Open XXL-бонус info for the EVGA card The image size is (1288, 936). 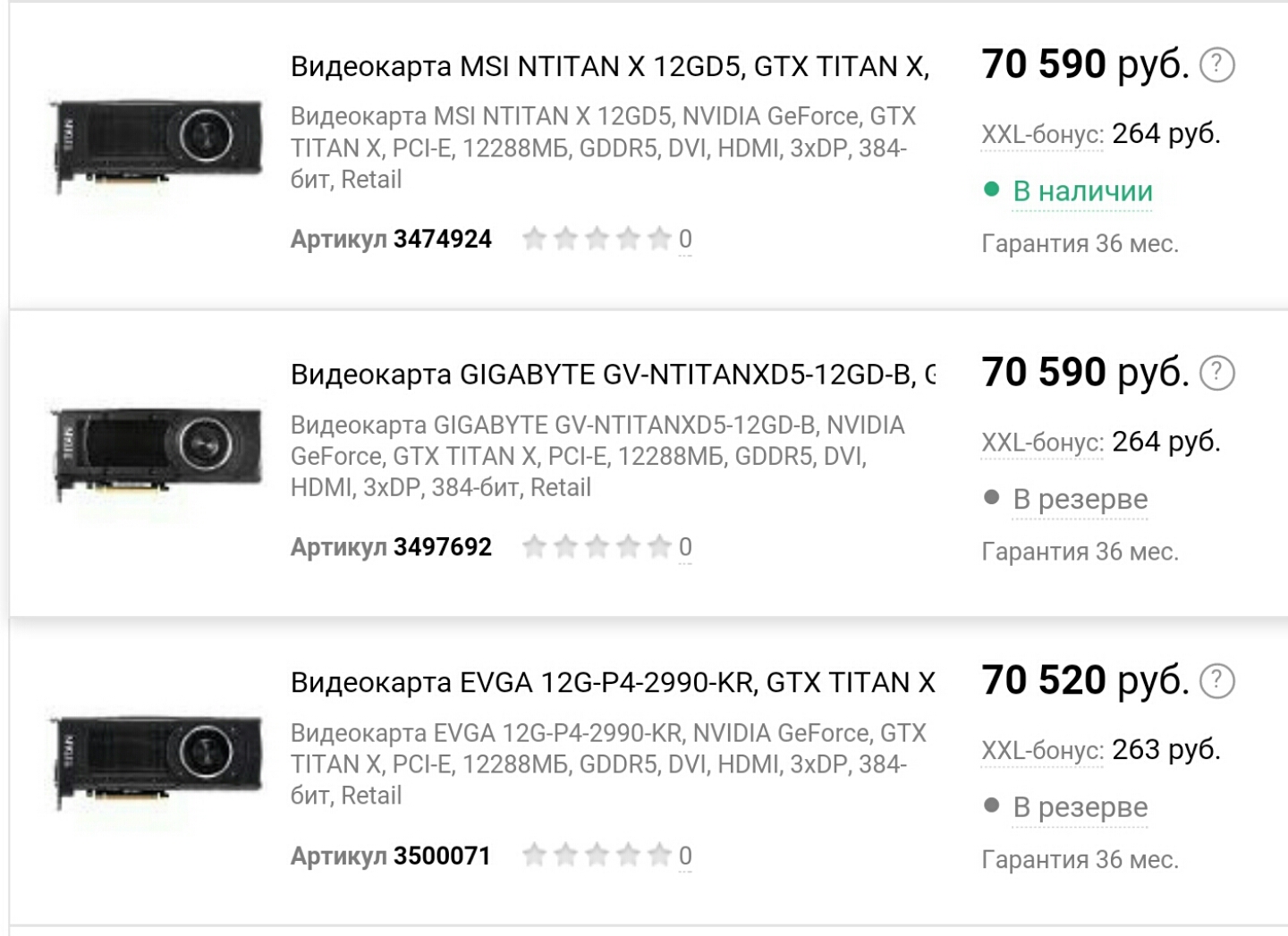click(1042, 751)
